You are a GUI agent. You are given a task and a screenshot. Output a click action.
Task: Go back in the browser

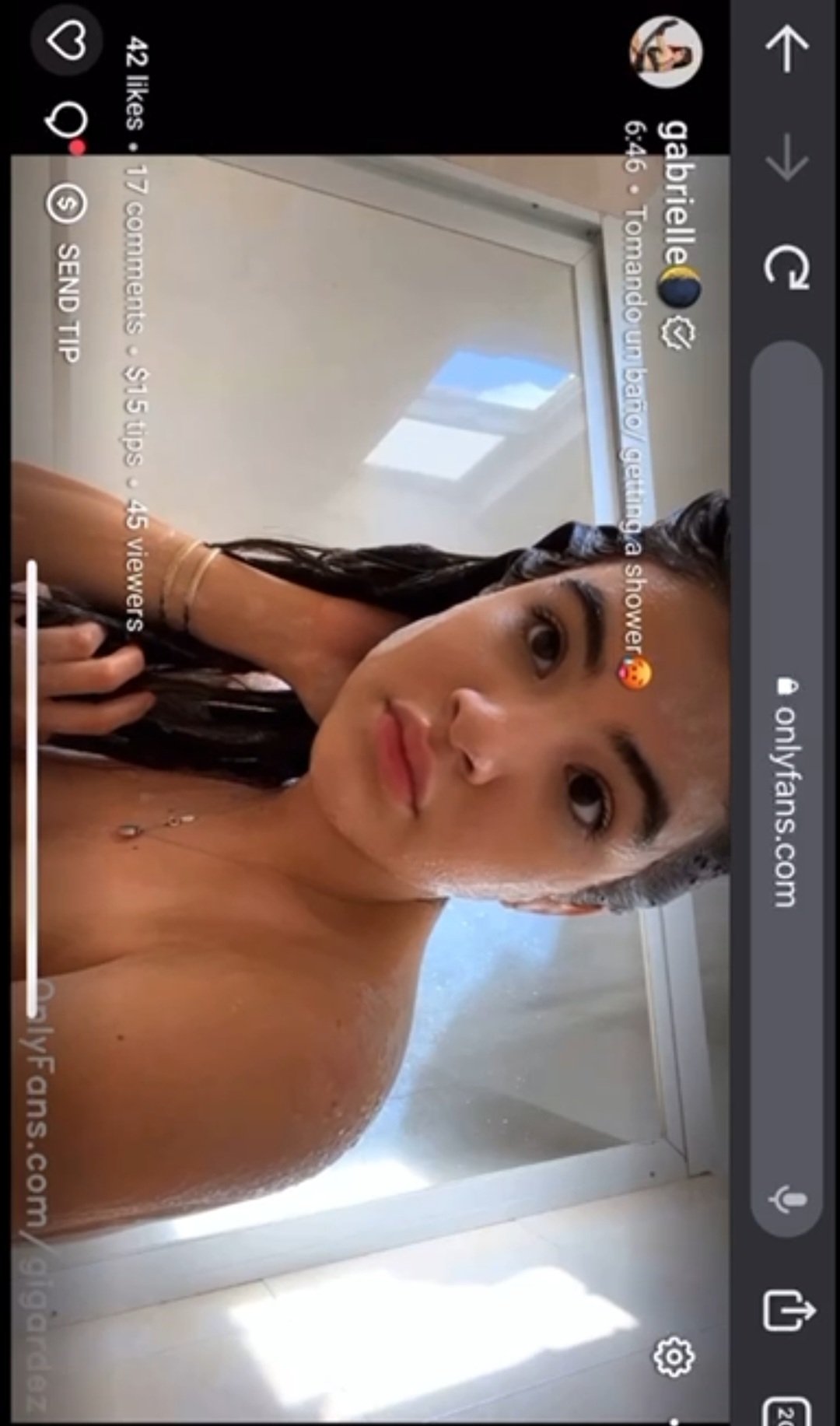786,48
